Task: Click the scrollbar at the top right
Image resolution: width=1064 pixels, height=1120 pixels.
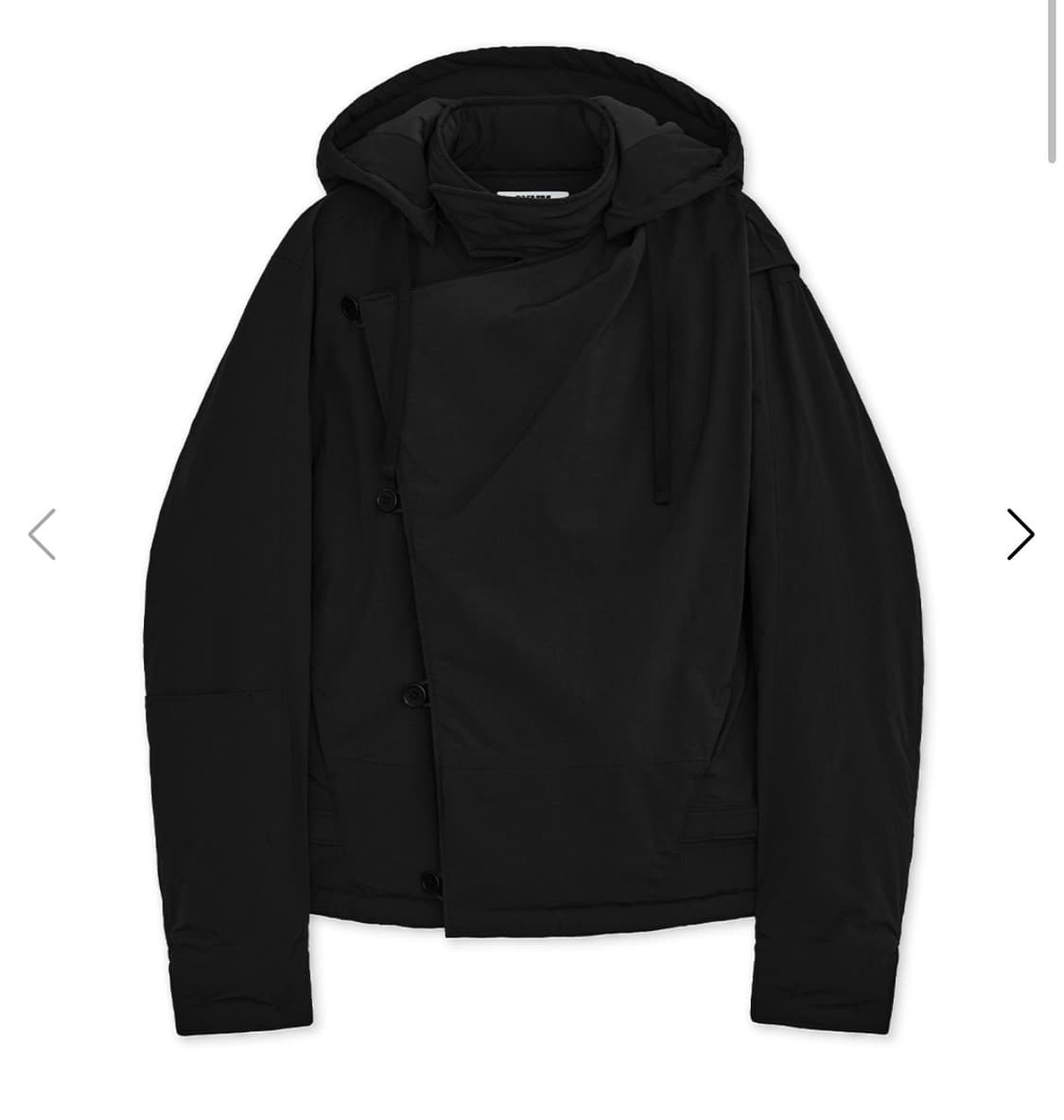Action: 1050,76
